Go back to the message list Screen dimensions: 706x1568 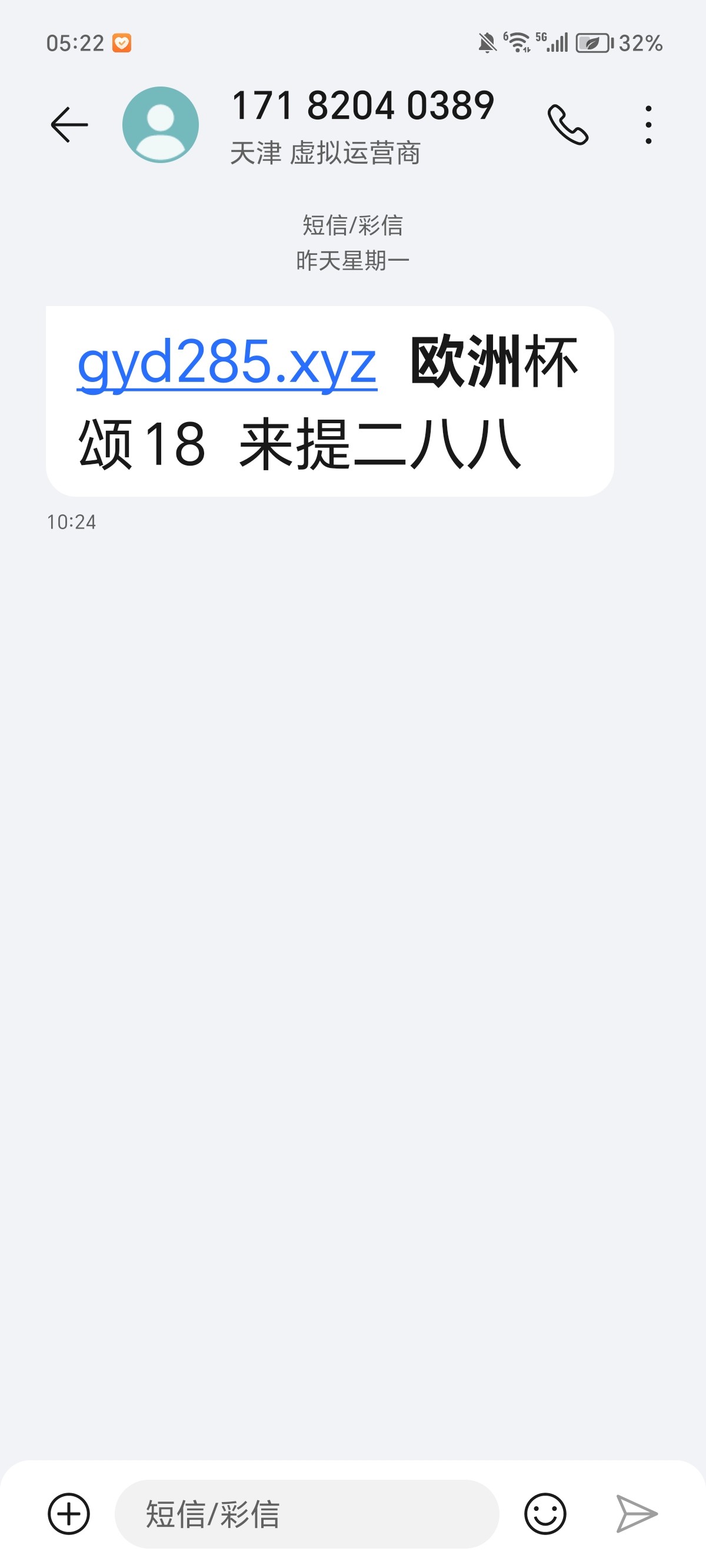click(x=69, y=125)
